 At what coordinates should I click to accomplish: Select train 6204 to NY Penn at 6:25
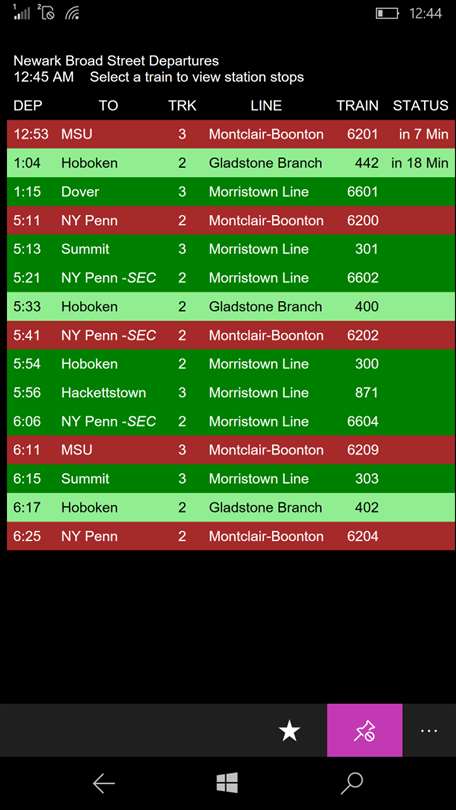pyautogui.click(x=231, y=536)
